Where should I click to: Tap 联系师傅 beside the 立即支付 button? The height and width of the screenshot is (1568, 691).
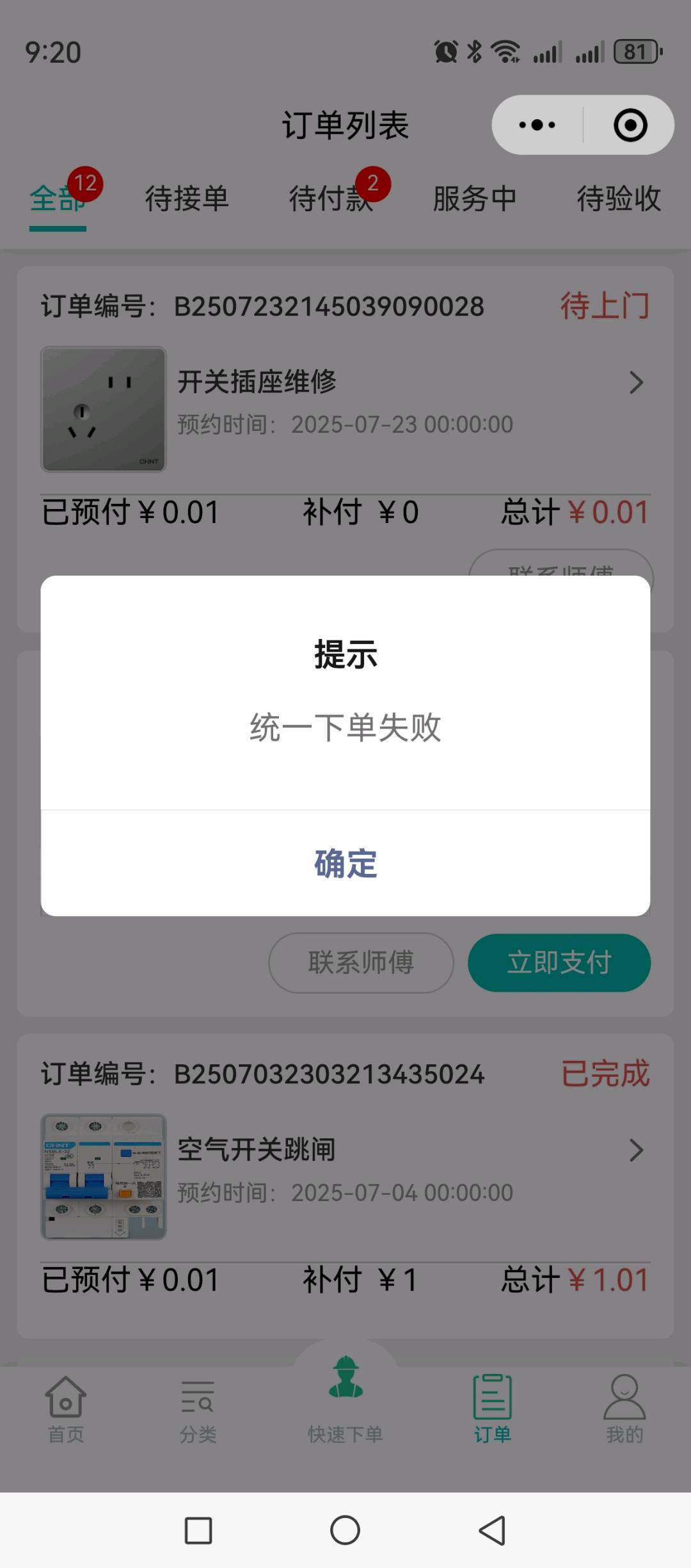[x=361, y=962]
